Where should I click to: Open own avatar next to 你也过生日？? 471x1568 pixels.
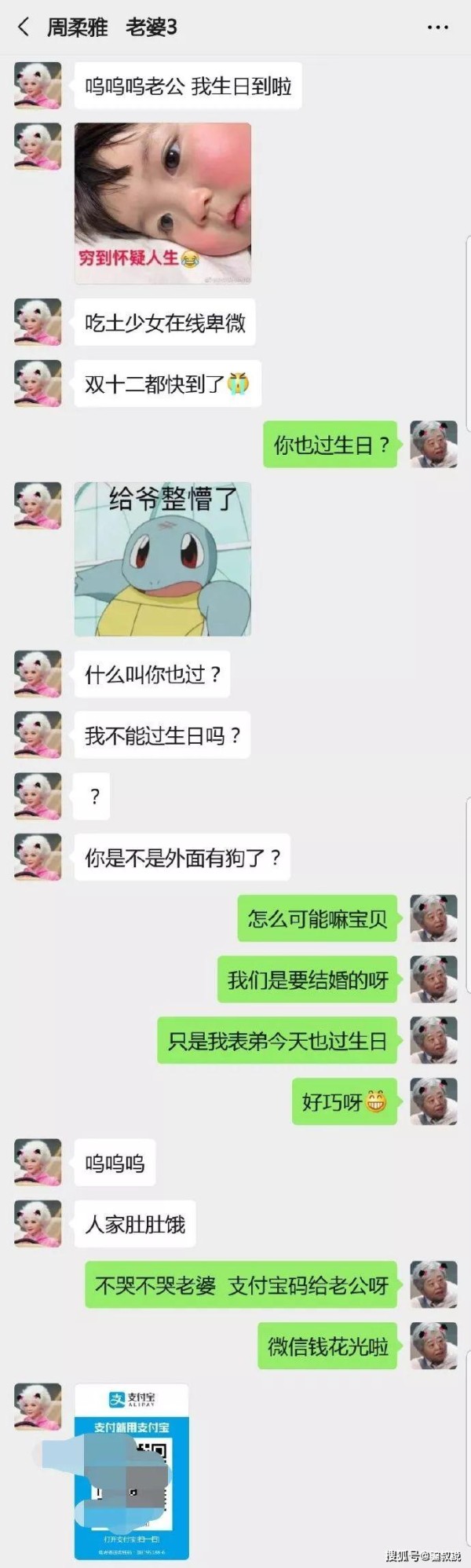(433, 445)
